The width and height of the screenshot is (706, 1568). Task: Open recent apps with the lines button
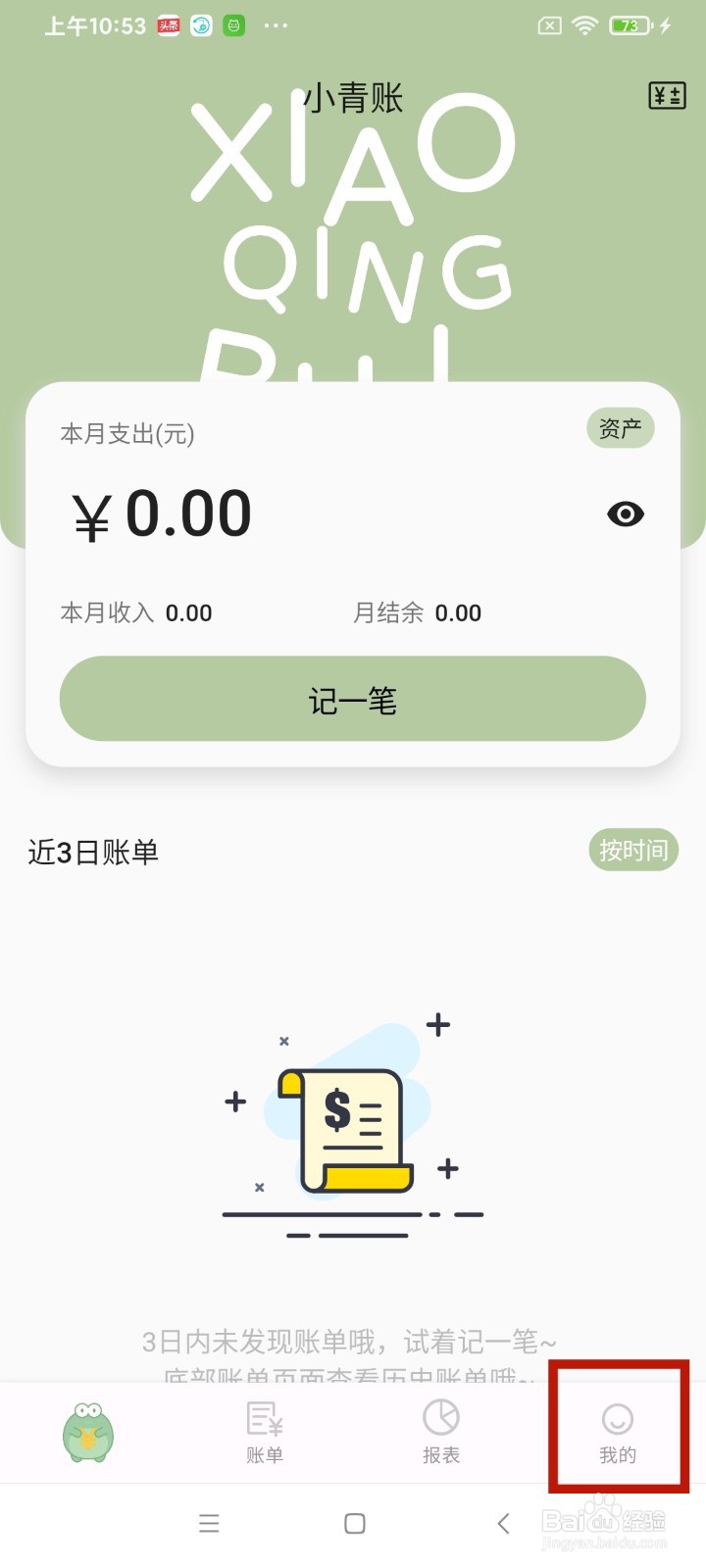[209, 1524]
